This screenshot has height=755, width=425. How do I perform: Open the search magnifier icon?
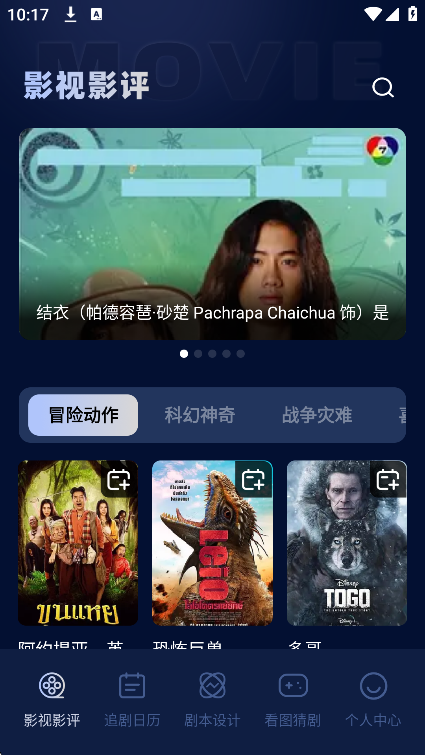tap(383, 88)
